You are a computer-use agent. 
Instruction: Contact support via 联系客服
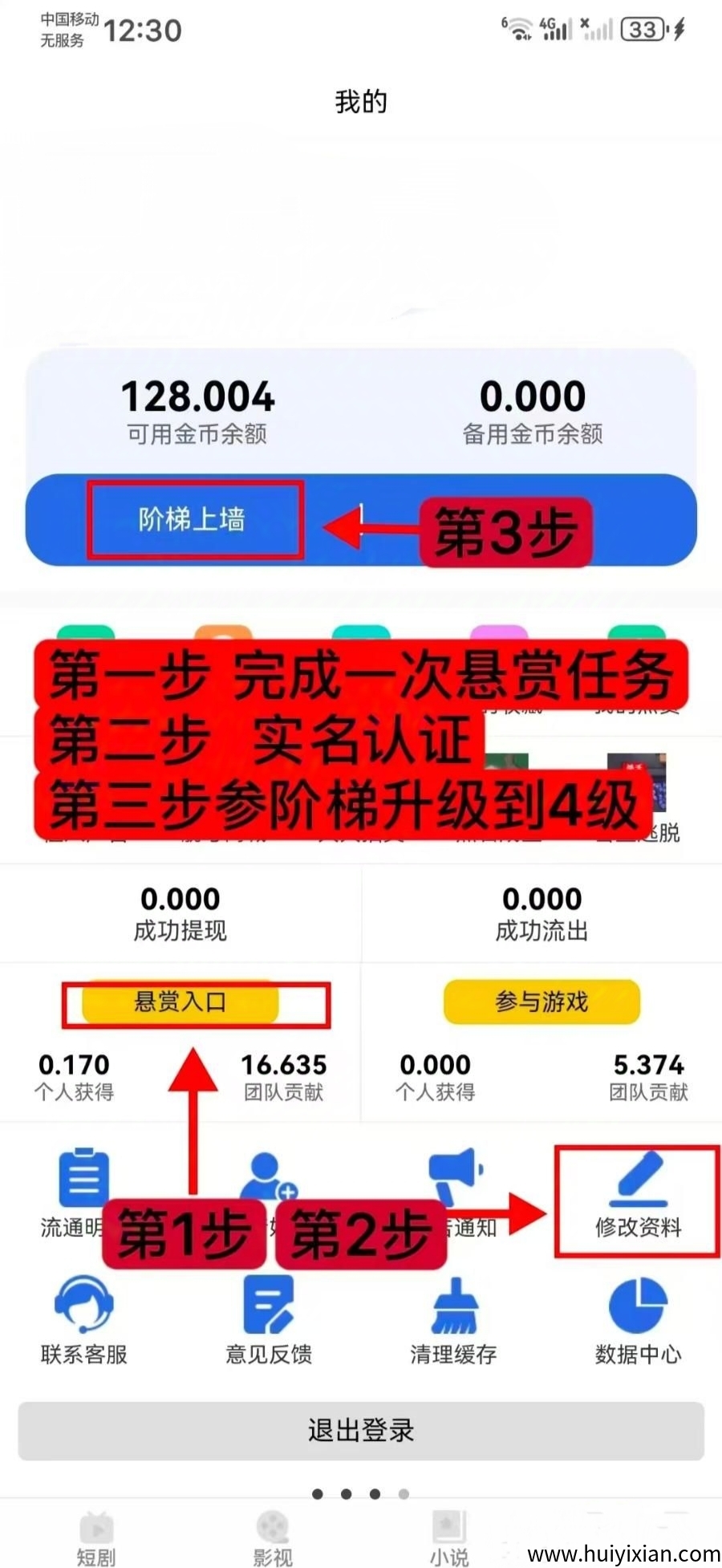point(84,1320)
